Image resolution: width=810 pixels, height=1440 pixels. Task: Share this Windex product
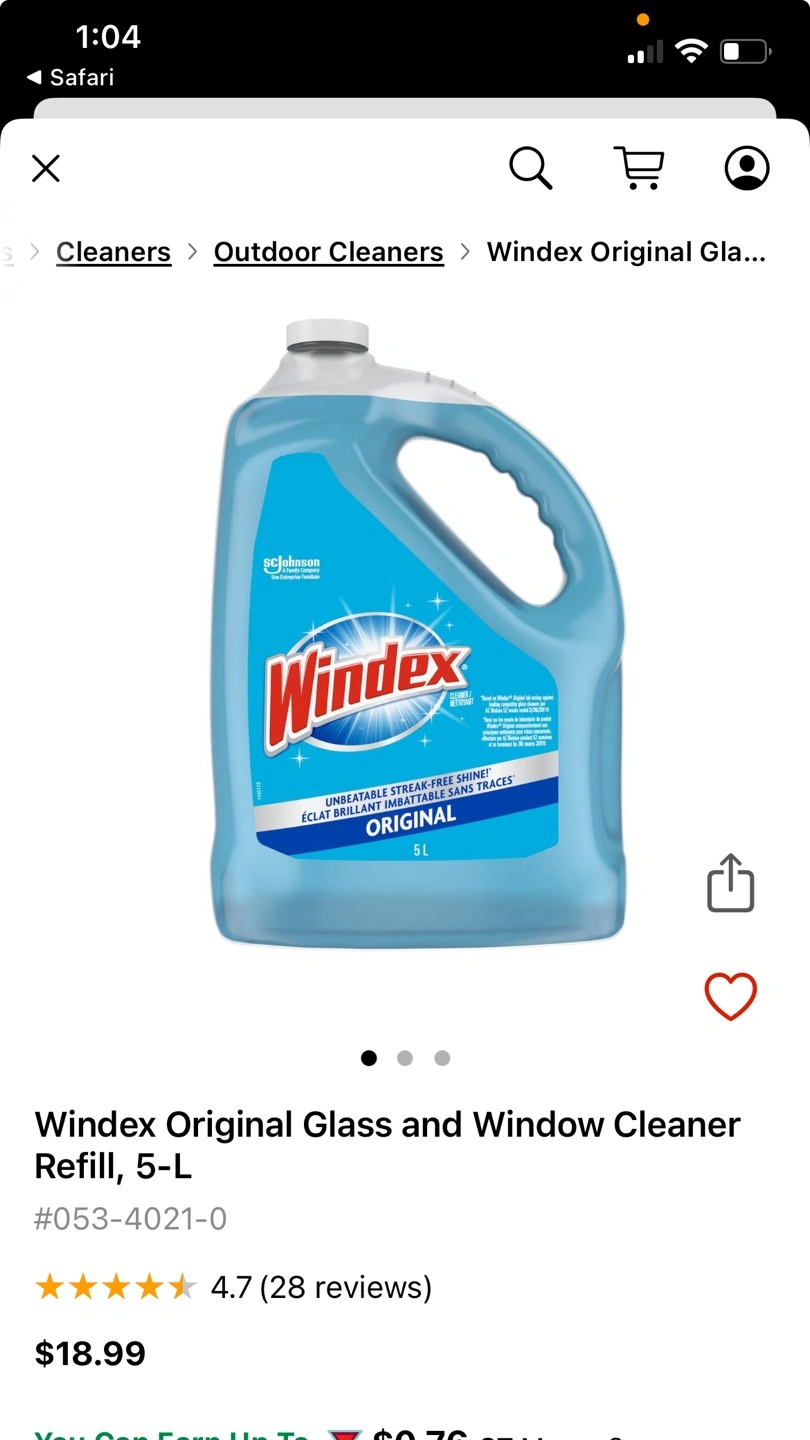pos(730,883)
